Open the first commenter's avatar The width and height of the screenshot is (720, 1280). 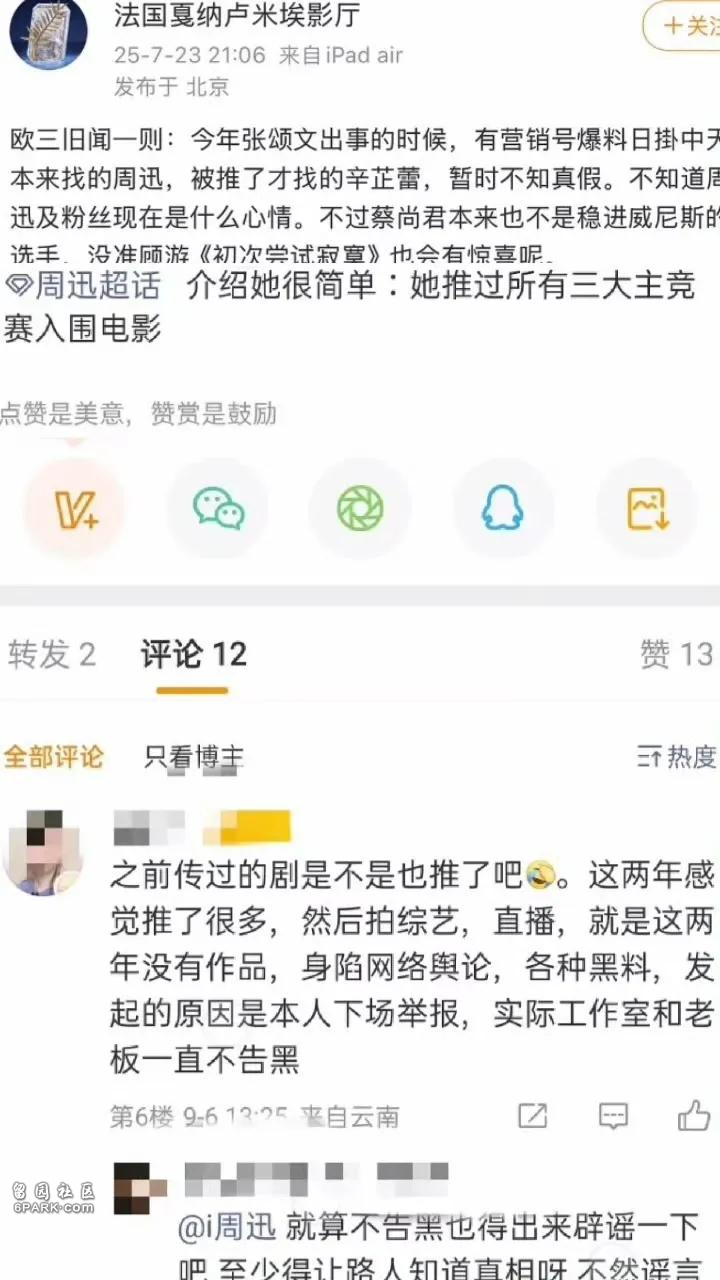[x=42, y=852]
